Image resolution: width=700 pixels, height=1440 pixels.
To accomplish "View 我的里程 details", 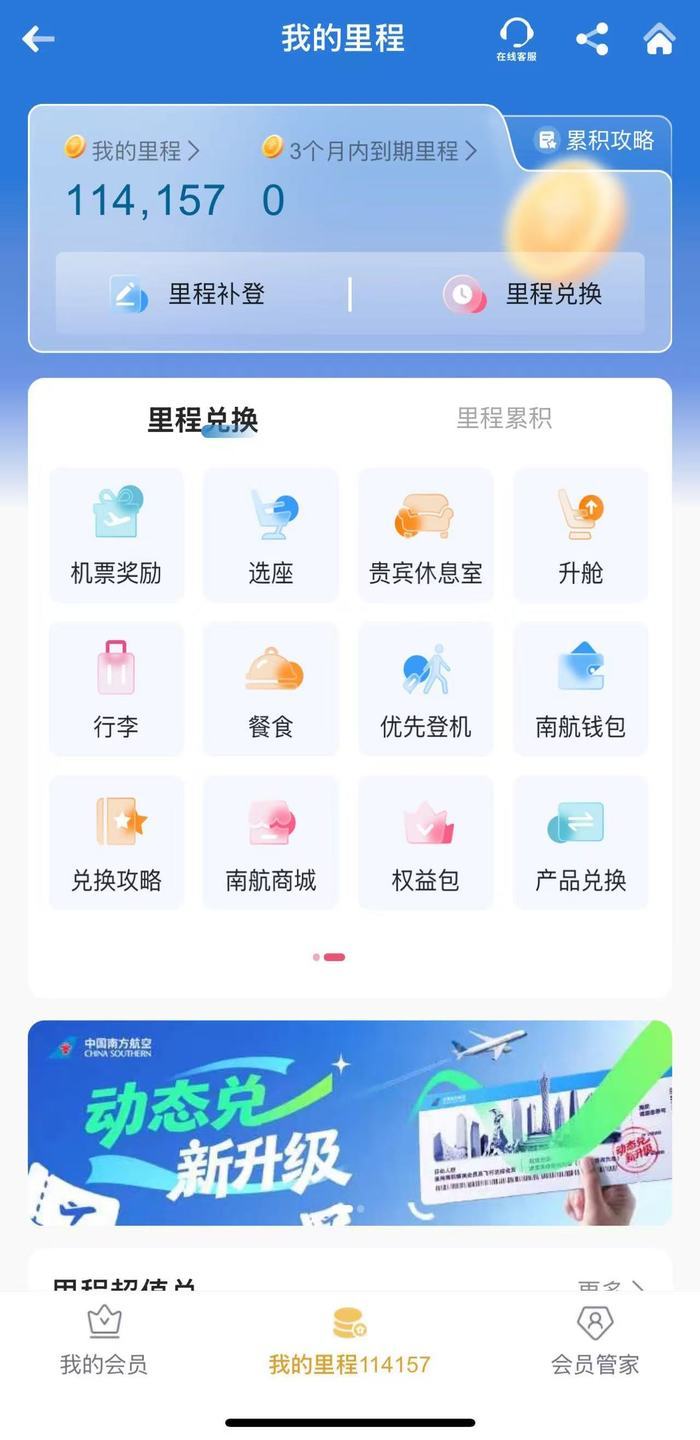I will (x=133, y=151).
